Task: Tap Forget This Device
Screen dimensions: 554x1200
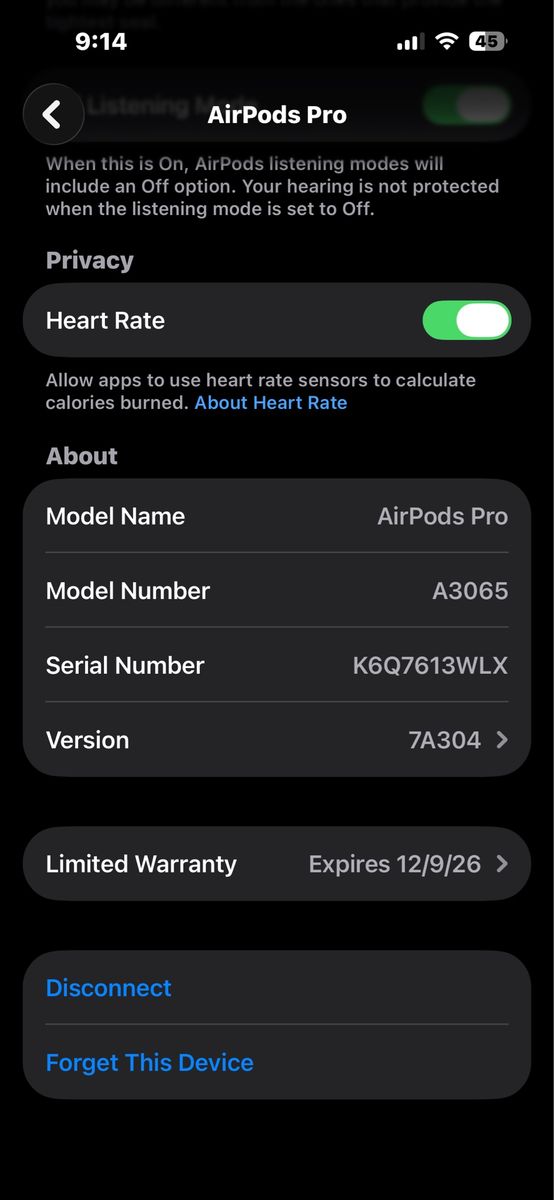Action: click(277, 1063)
